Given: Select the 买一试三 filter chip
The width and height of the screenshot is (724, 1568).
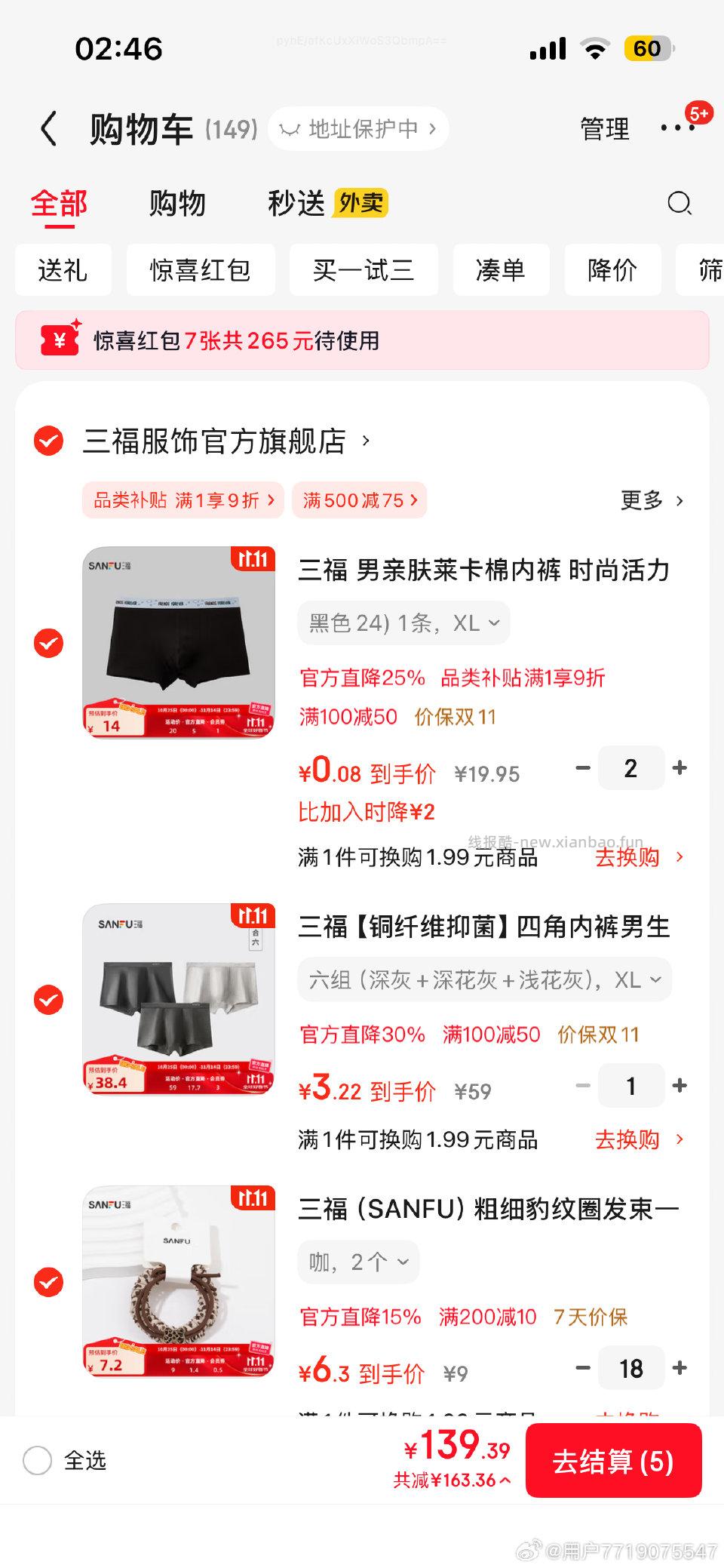Looking at the screenshot, I should click(x=364, y=269).
